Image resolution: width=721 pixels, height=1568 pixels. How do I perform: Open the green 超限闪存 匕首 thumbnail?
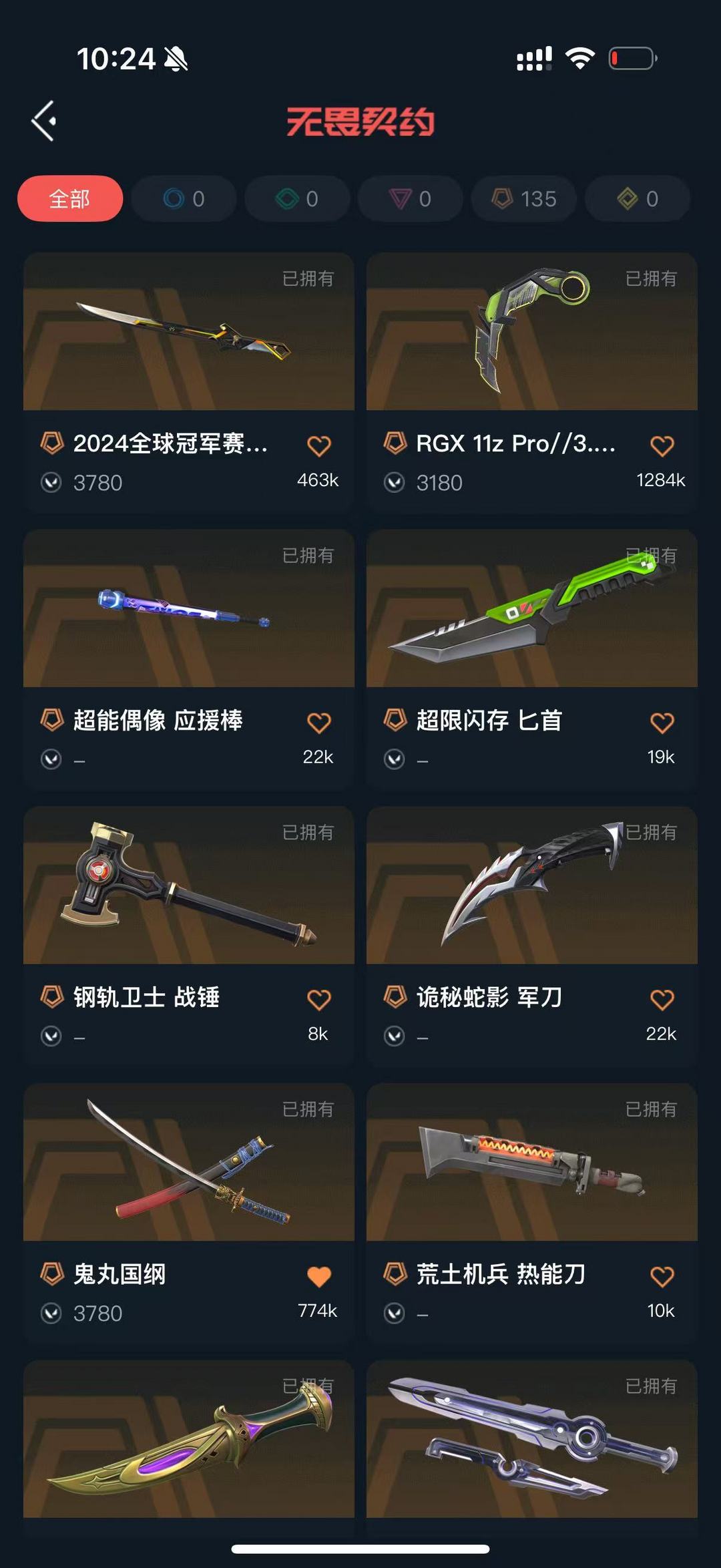pos(531,611)
